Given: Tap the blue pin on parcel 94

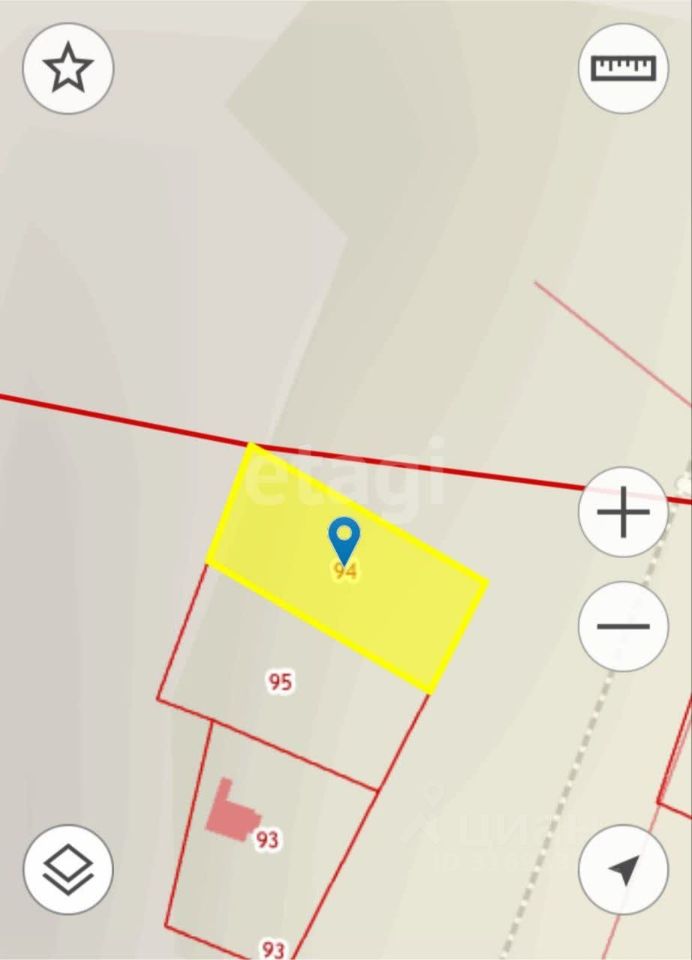Looking at the screenshot, I should (344, 540).
